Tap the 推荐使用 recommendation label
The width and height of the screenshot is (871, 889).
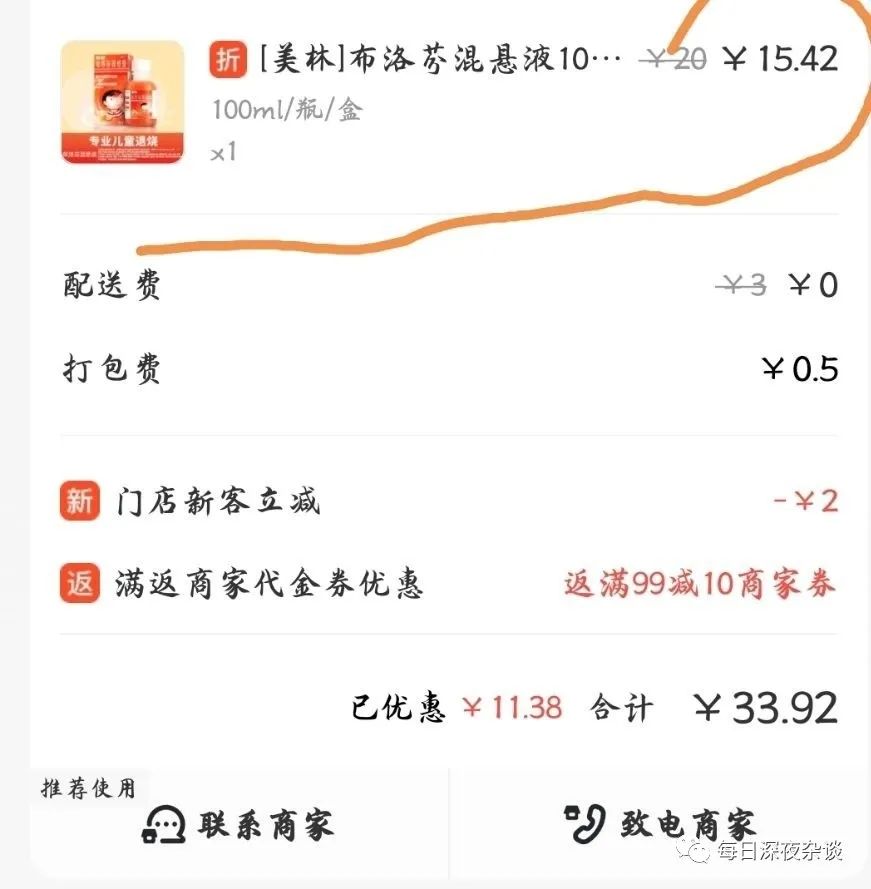pyautogui.click(x=85, y=789)
